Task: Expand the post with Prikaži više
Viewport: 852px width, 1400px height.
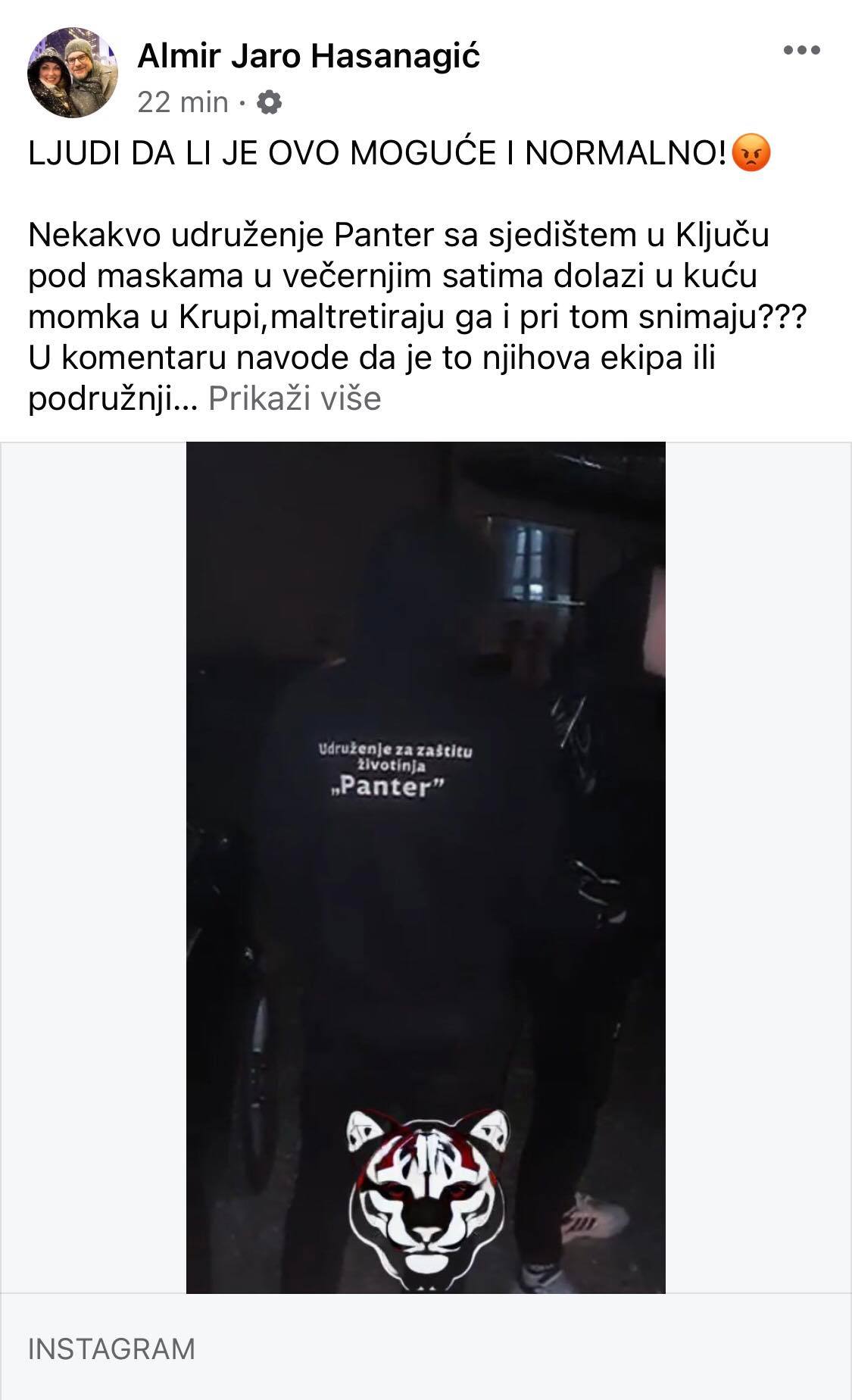Action: 295,398
